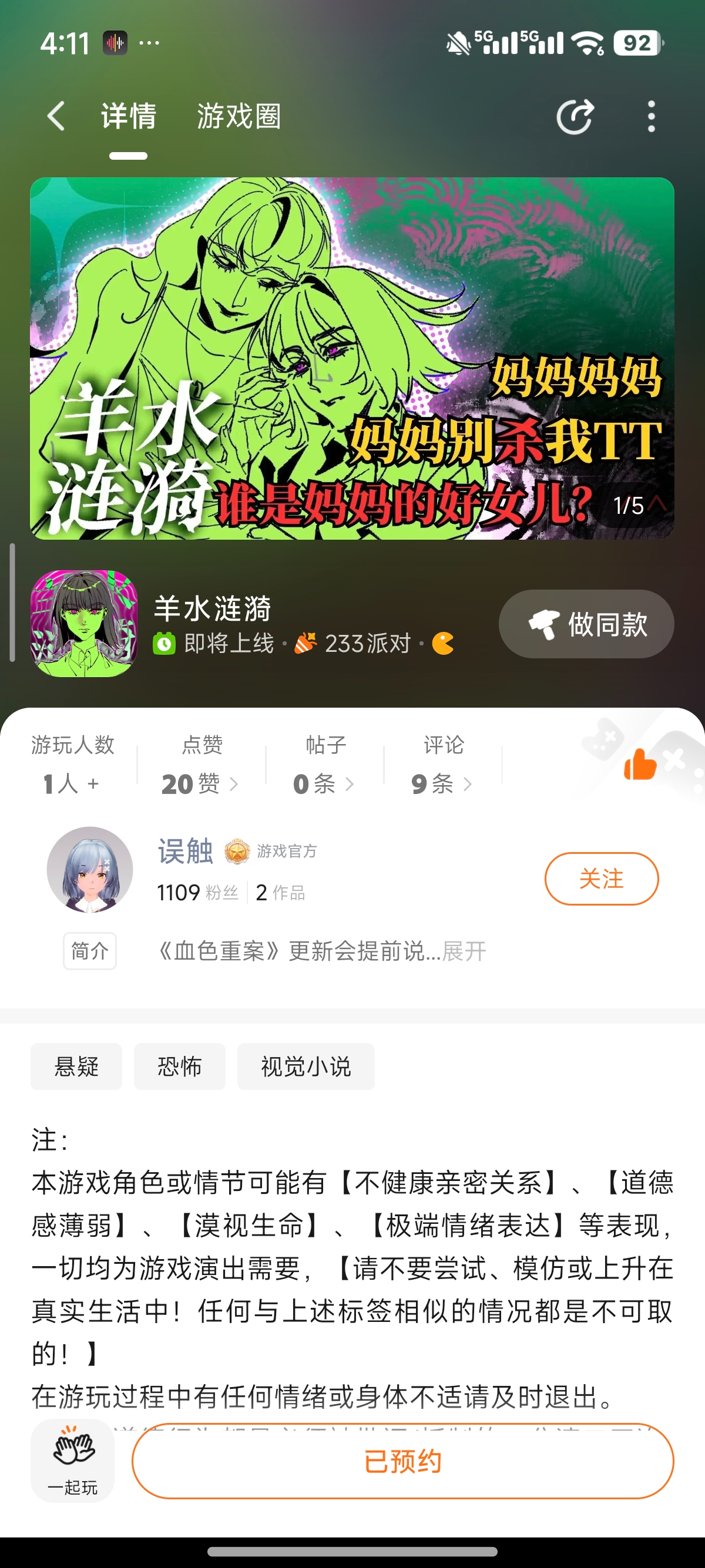Screen dimensions: 705x1568
Task: Share this game page
Action: point(575,116)
